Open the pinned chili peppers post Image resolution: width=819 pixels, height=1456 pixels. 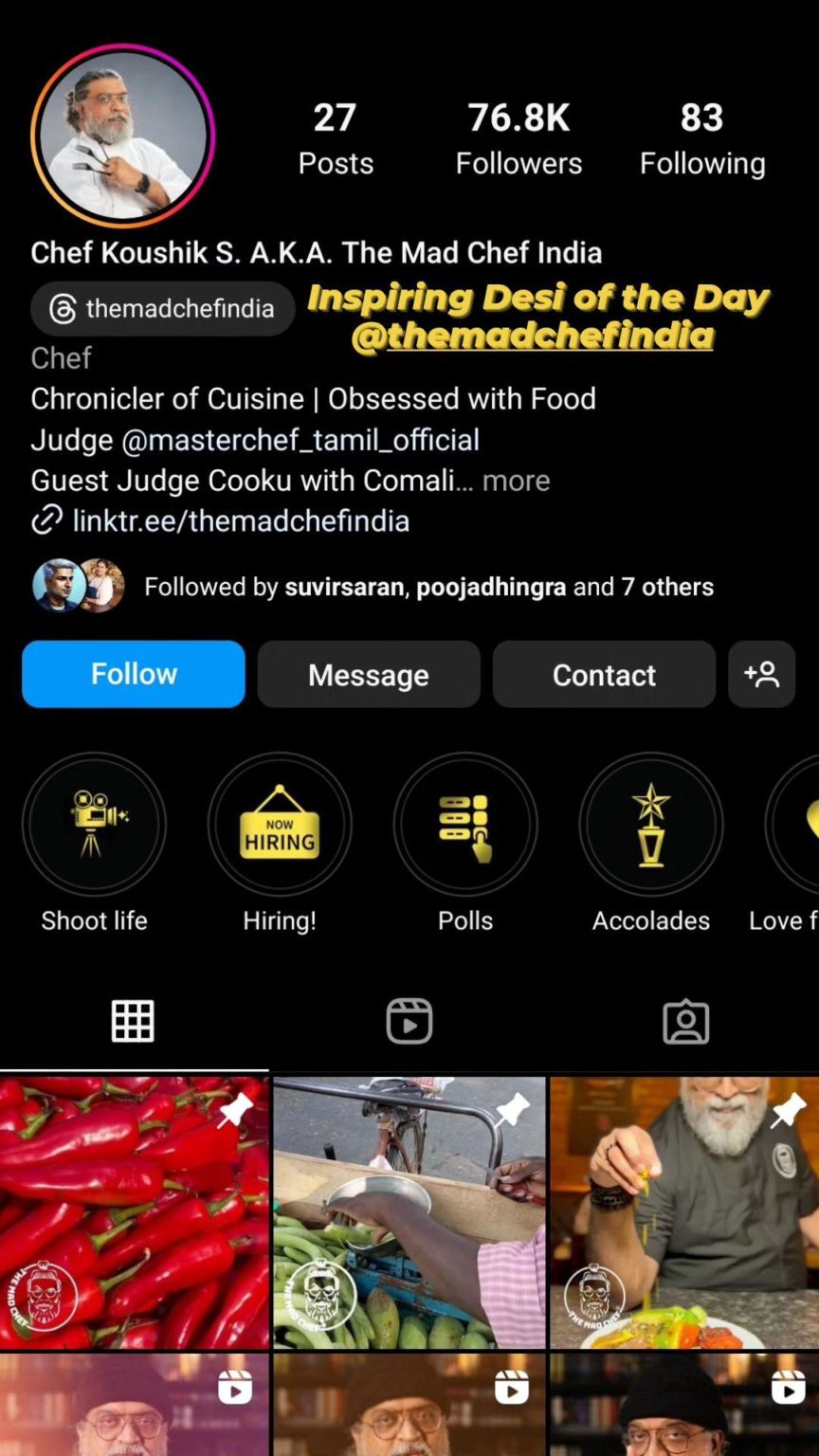(x=133, y=1211)
